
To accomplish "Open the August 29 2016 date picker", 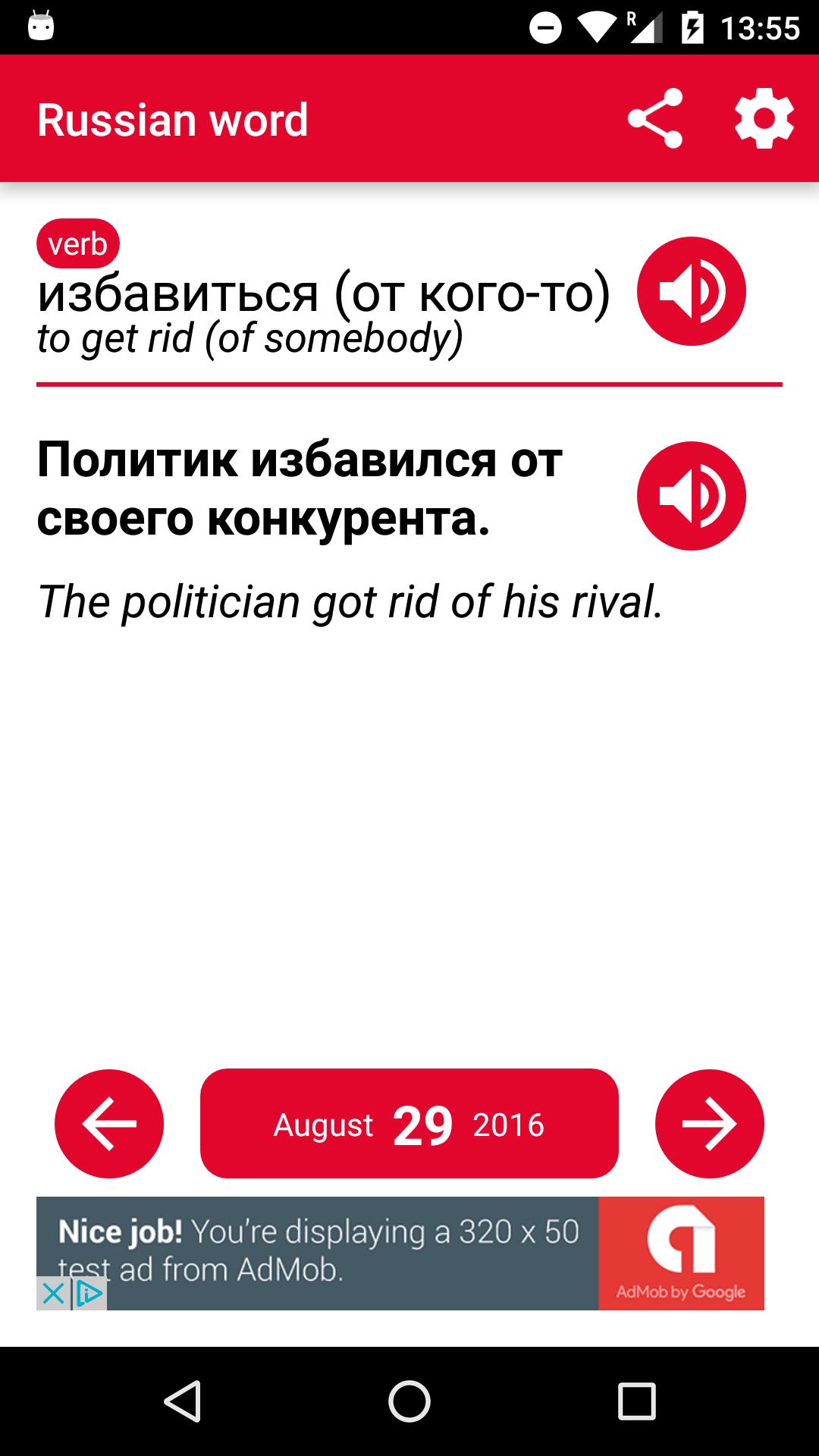I will 409,1123.
